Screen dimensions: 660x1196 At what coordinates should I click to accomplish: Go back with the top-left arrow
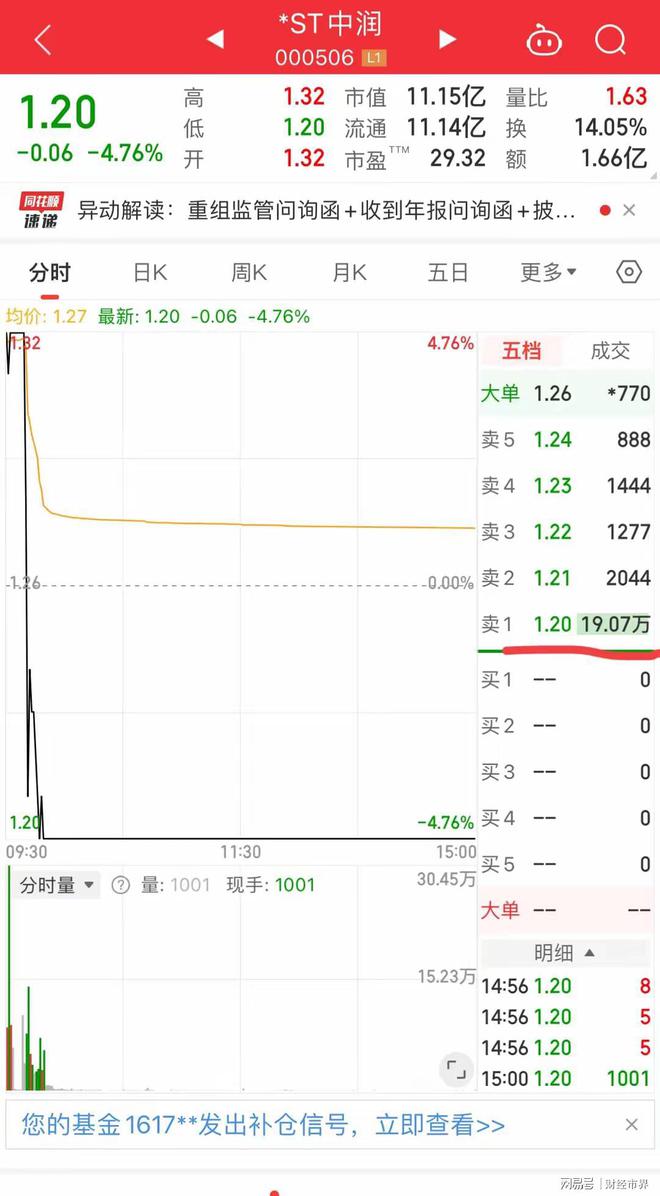43,40
